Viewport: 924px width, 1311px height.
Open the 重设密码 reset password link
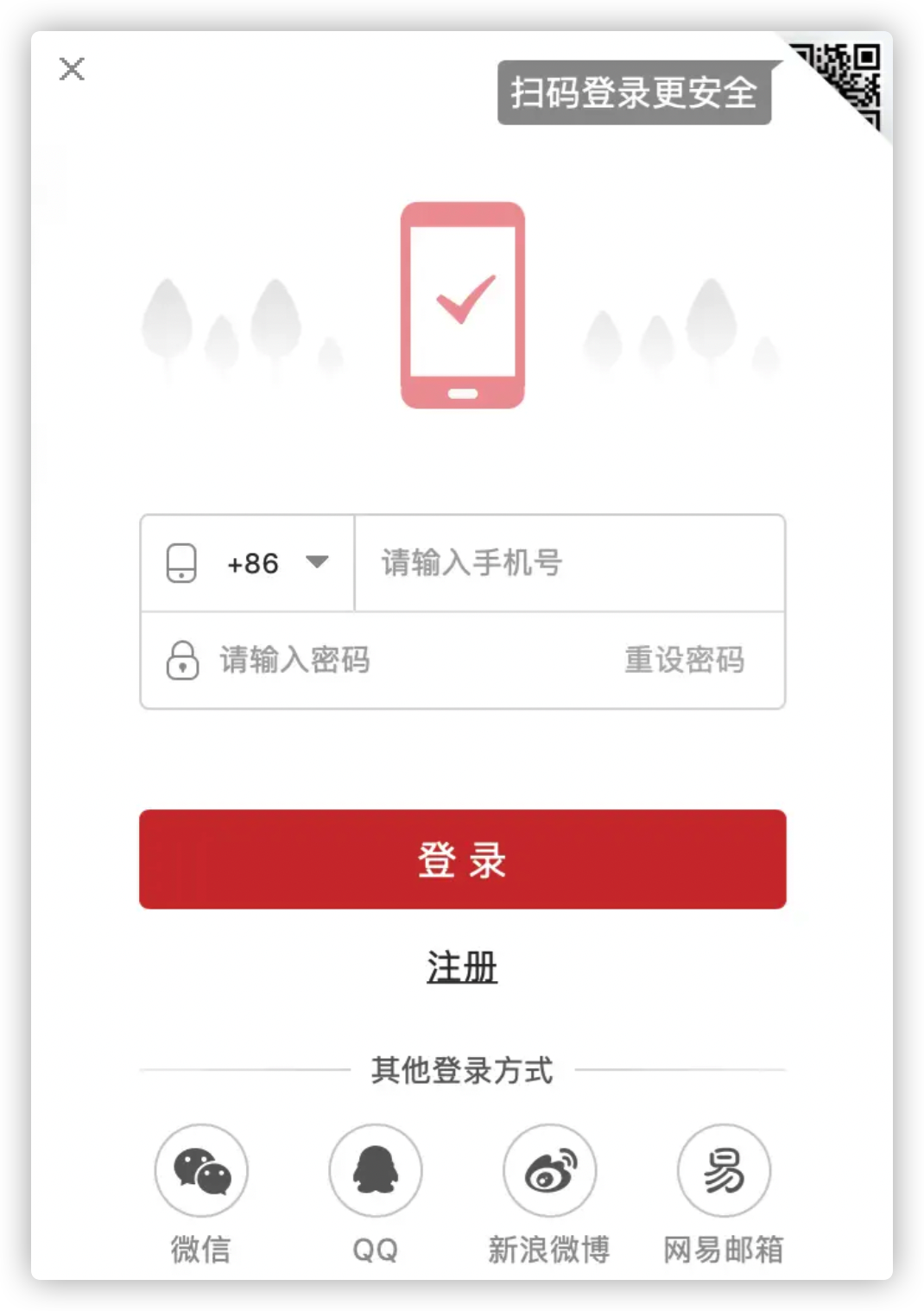pos(684,661)
